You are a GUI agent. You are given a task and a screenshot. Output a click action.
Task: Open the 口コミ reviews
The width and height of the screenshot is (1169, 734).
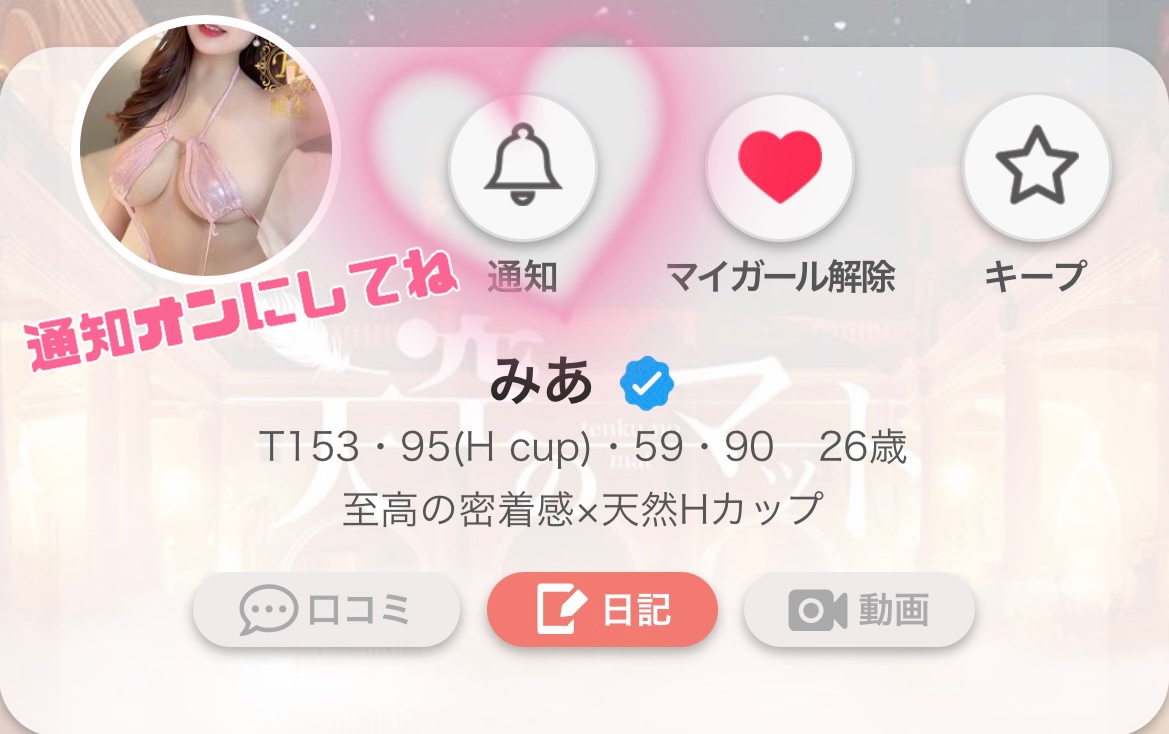pos(326,610)
